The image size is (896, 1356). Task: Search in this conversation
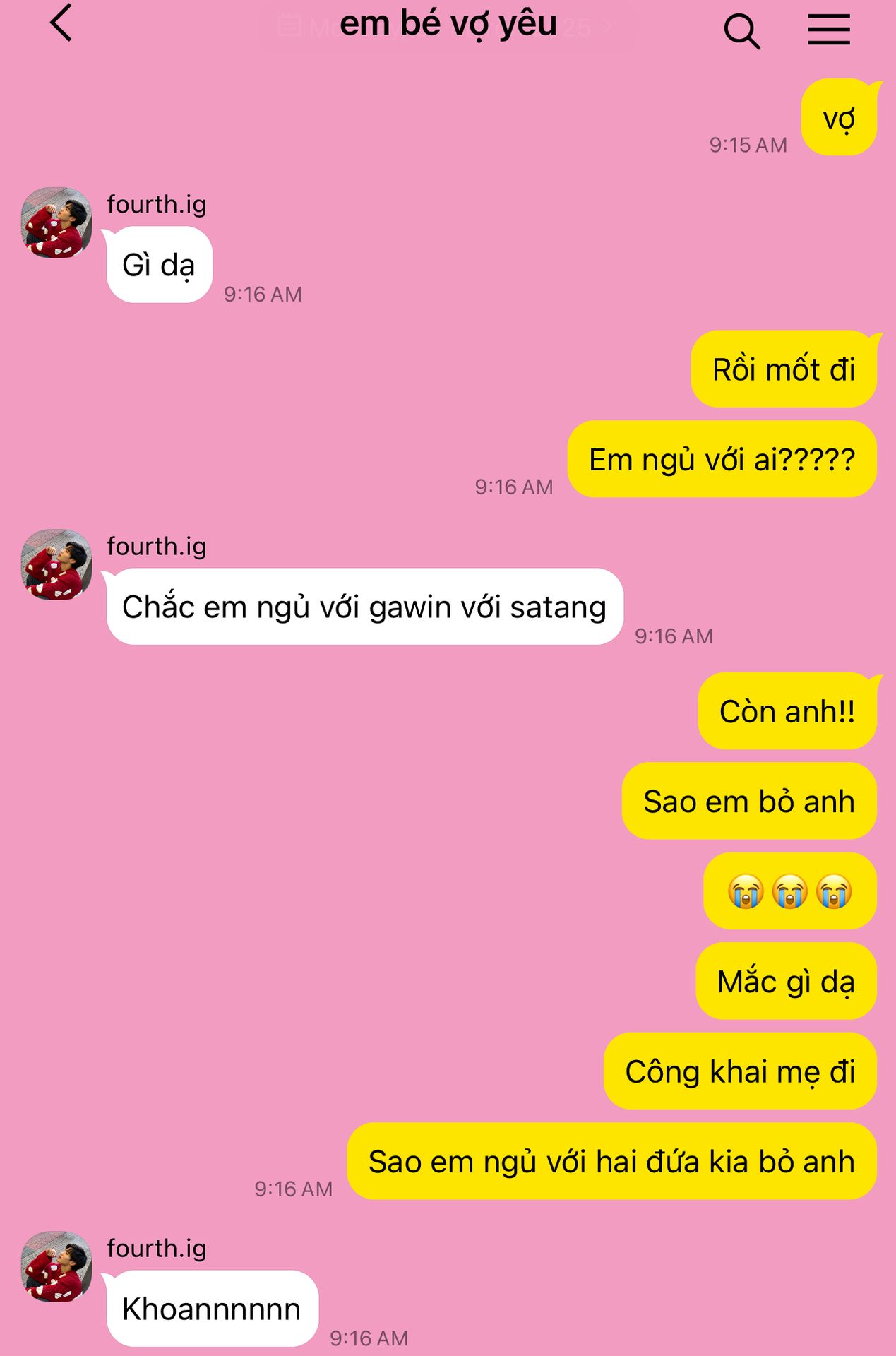pyautogui.click(x=741, y=31)
